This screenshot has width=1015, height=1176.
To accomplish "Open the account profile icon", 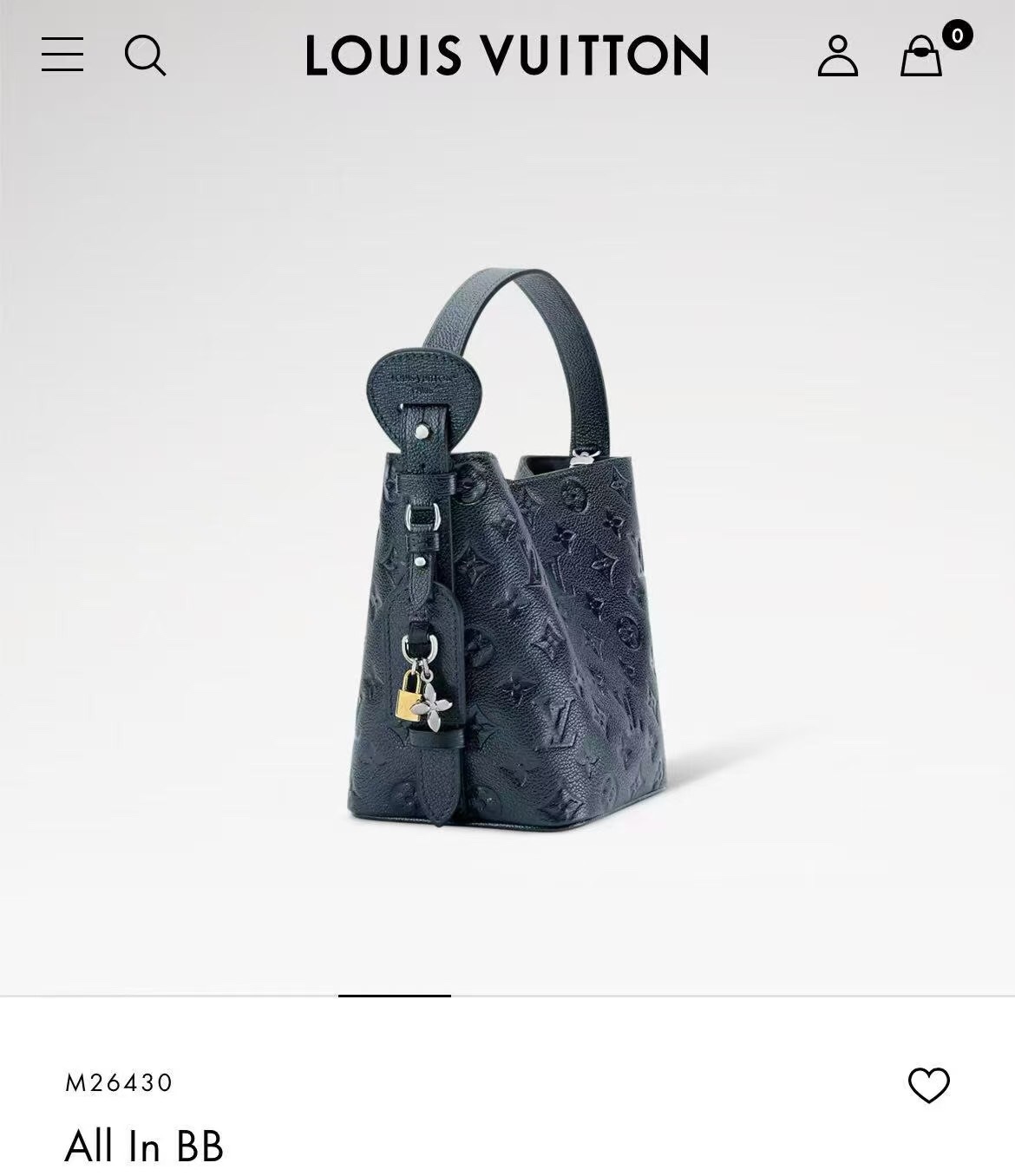I will (838, 56).
